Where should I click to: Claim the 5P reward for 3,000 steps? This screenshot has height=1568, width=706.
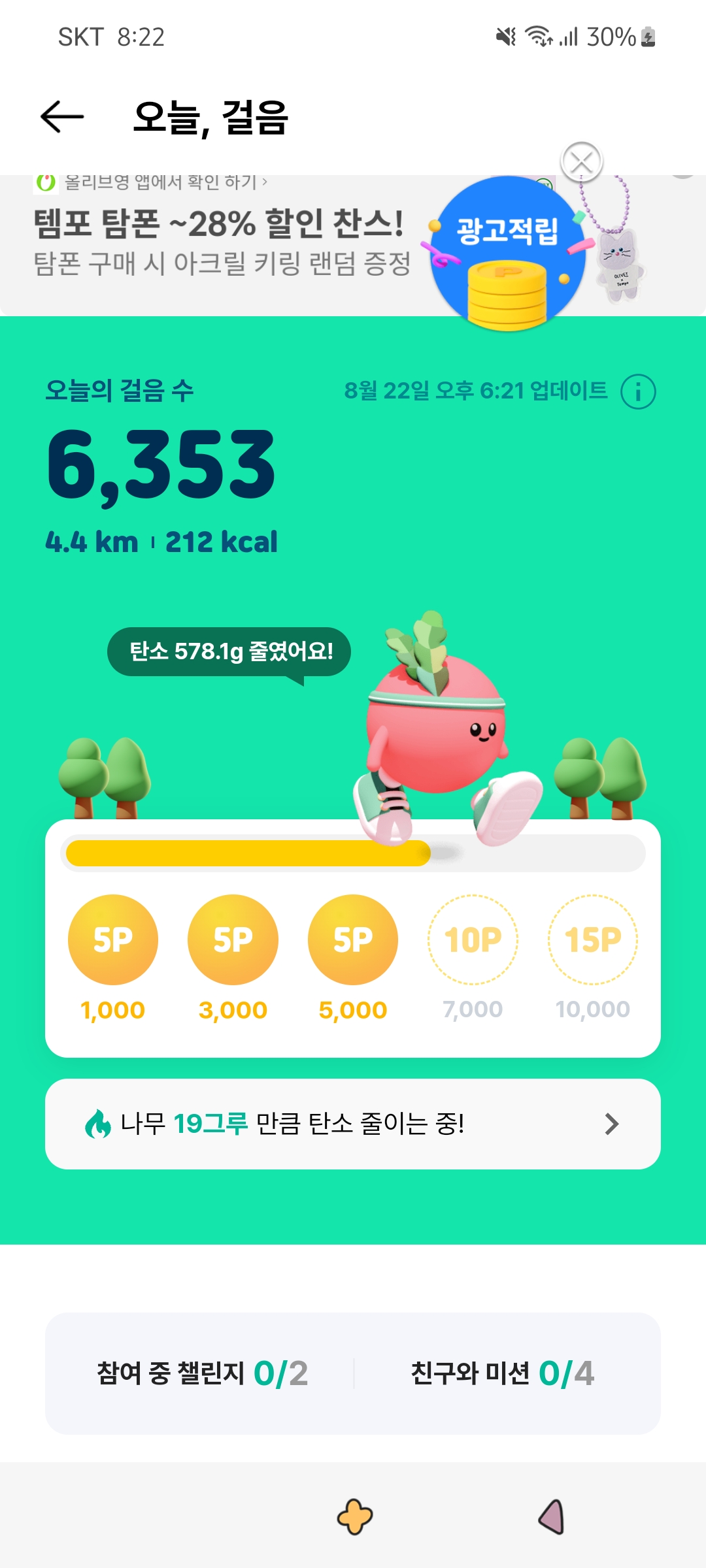tap(233, 939)
